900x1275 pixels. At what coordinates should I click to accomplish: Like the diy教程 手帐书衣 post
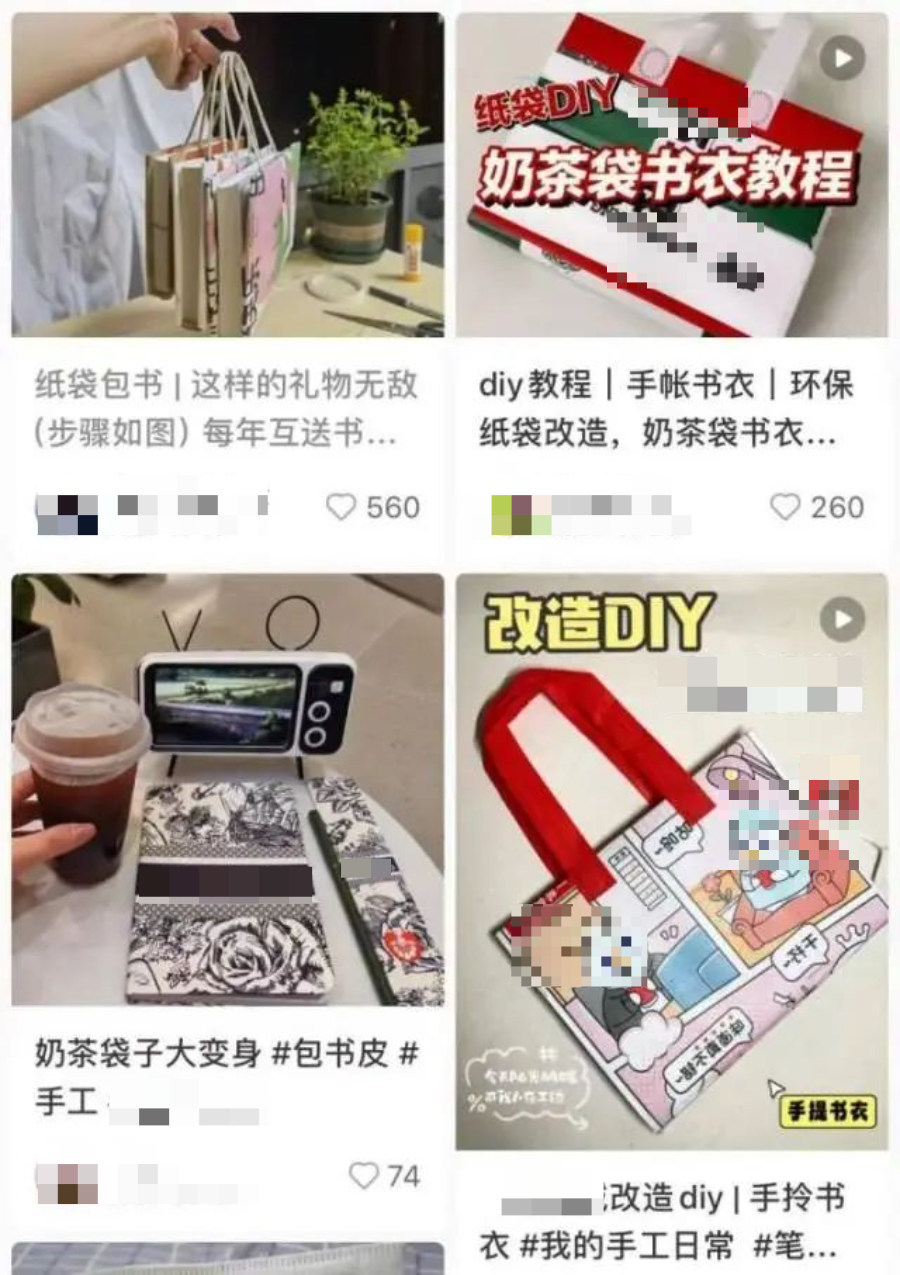point(785,508)
